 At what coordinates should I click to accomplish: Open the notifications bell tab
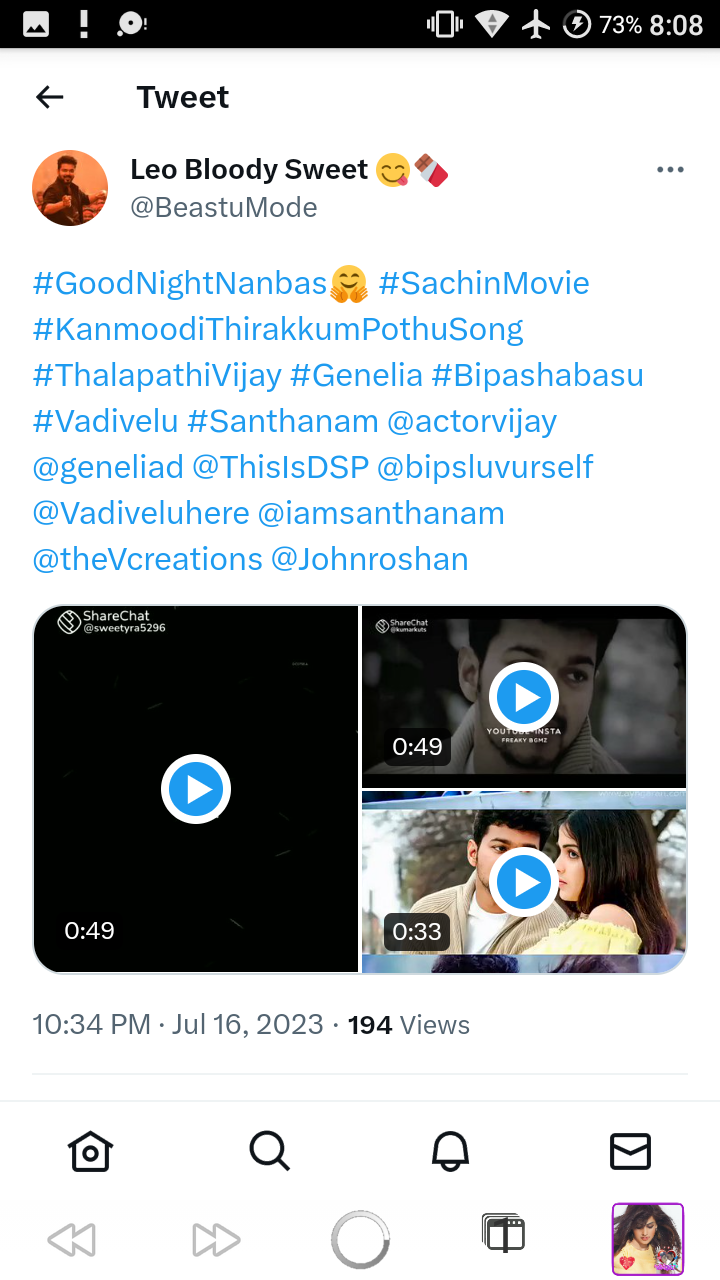coord(450,1151)
